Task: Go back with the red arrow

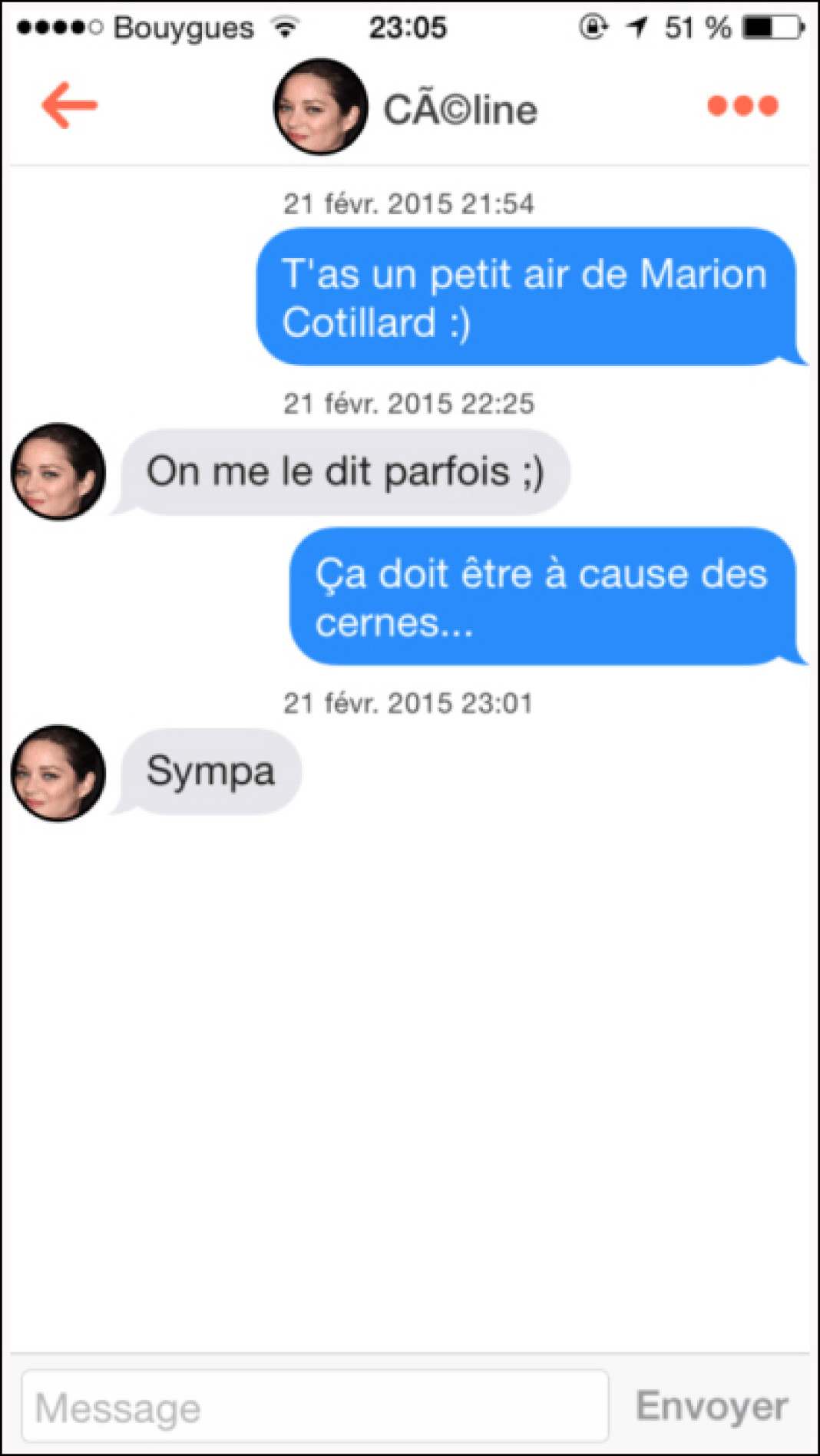Action: tap(69, 105)
